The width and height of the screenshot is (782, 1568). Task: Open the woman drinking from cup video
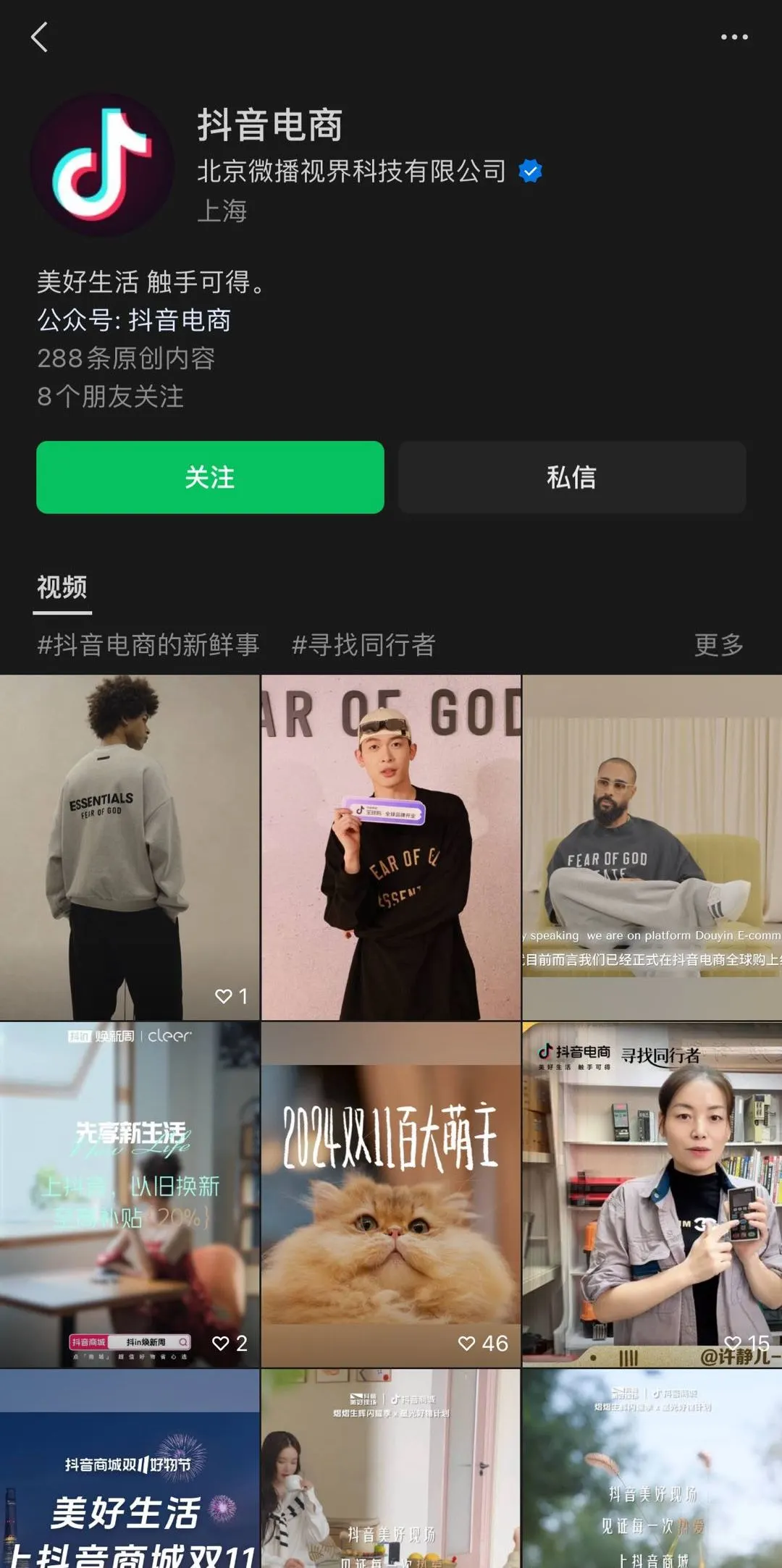391,1470
